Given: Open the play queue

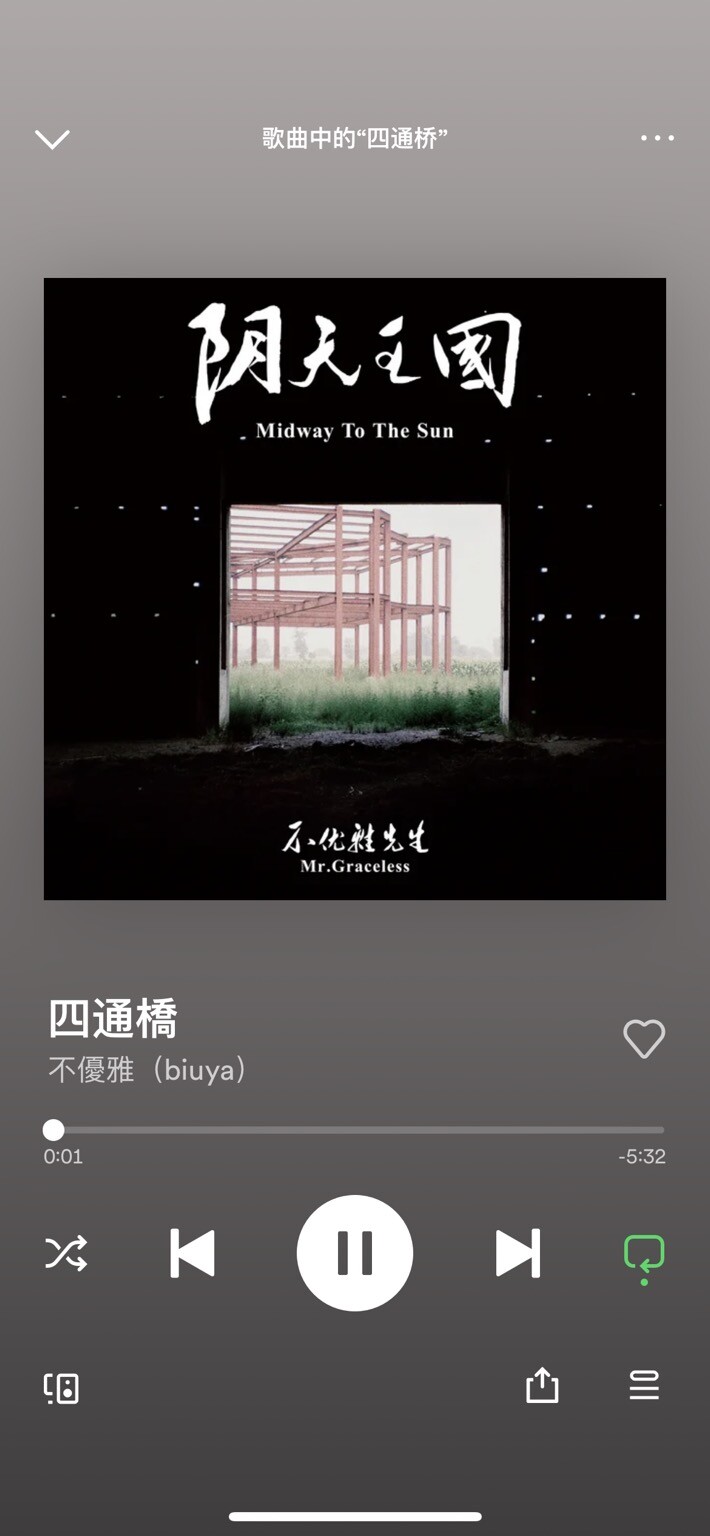Looking at the screenshot, I should (644, 1385).
